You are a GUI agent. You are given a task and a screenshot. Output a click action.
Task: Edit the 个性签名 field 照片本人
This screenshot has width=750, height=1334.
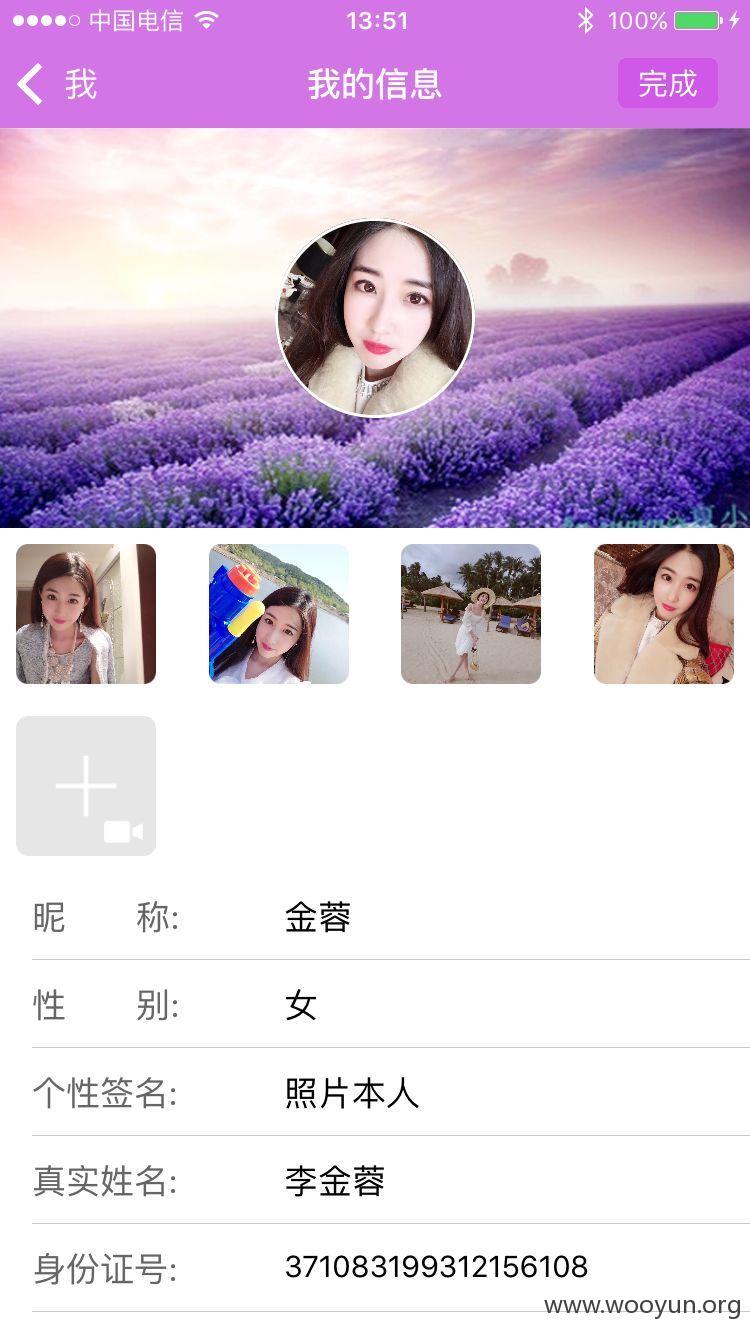click(x=391, y=1092)
